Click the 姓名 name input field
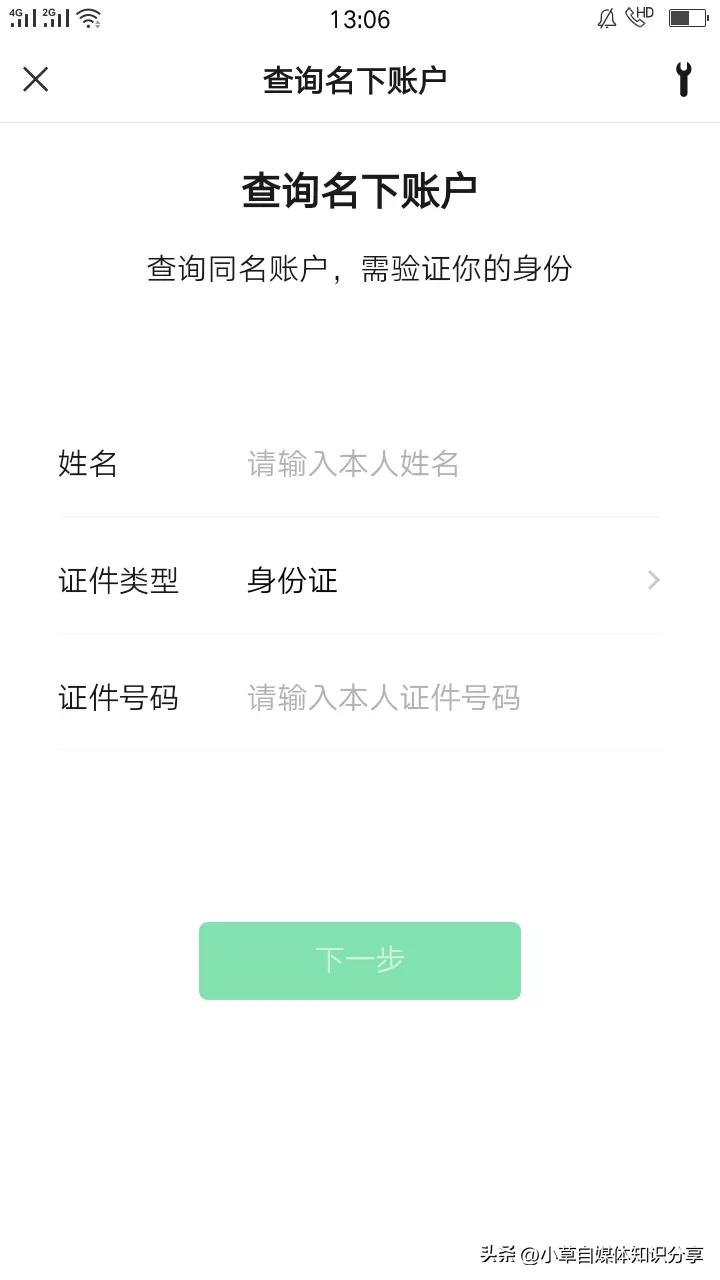The width and height of the screenshot is (720, 1280). click(400, 463)
